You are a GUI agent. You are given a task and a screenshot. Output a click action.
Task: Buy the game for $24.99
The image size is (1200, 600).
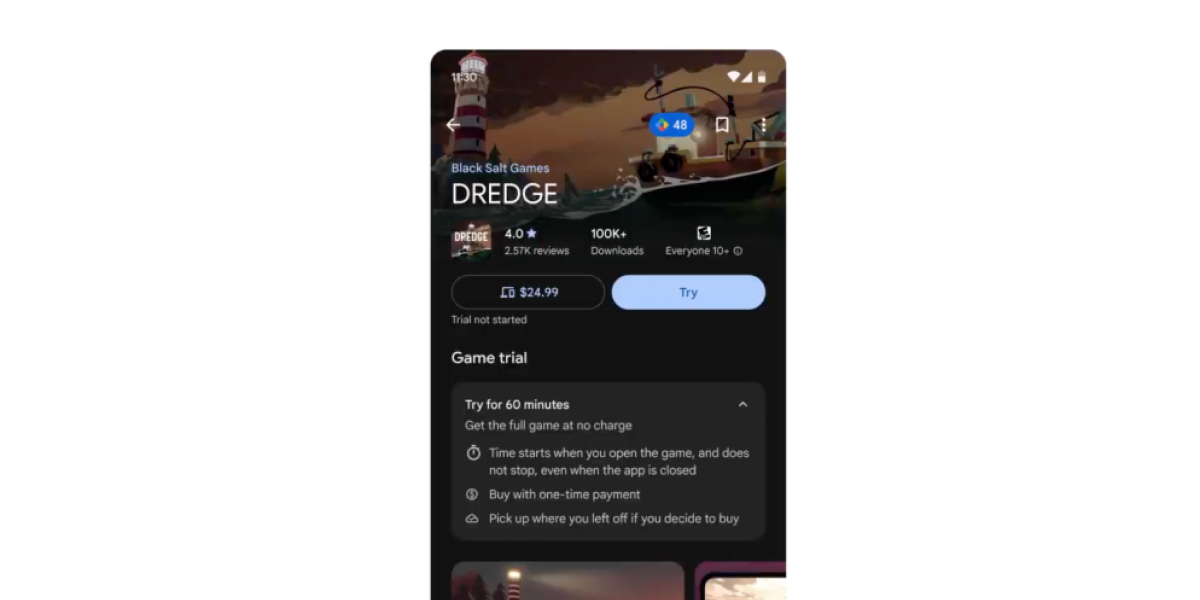click(528, 292)
